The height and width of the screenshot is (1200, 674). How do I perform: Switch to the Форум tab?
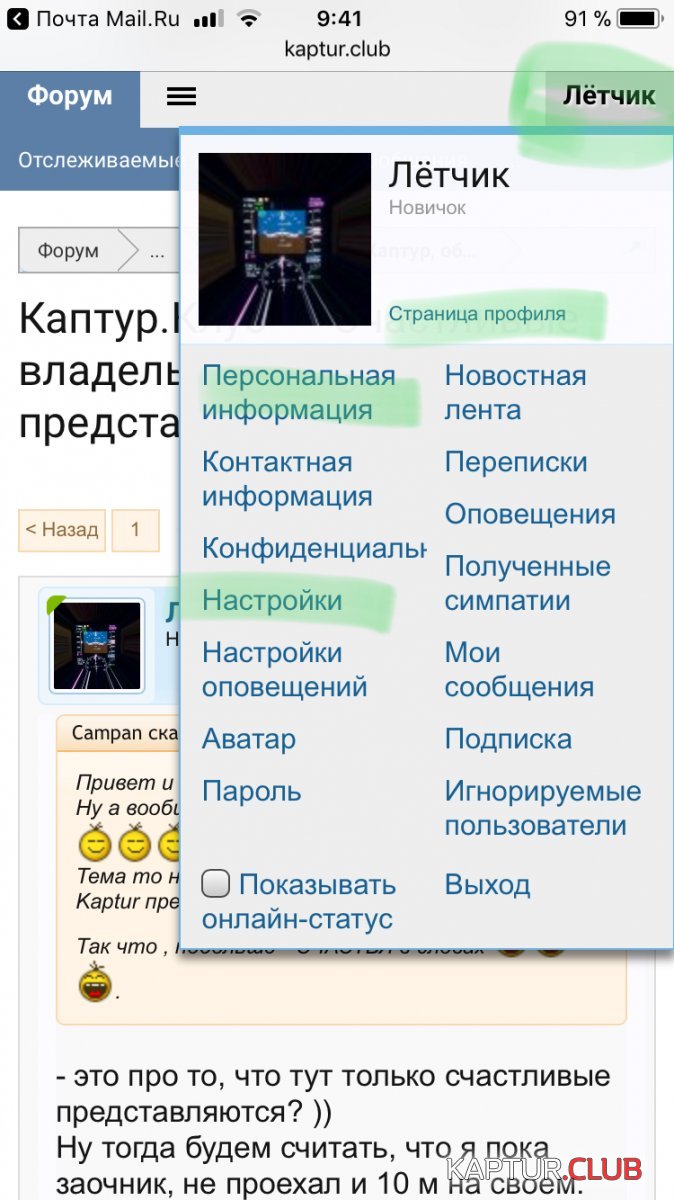click(x=70, y=98)
